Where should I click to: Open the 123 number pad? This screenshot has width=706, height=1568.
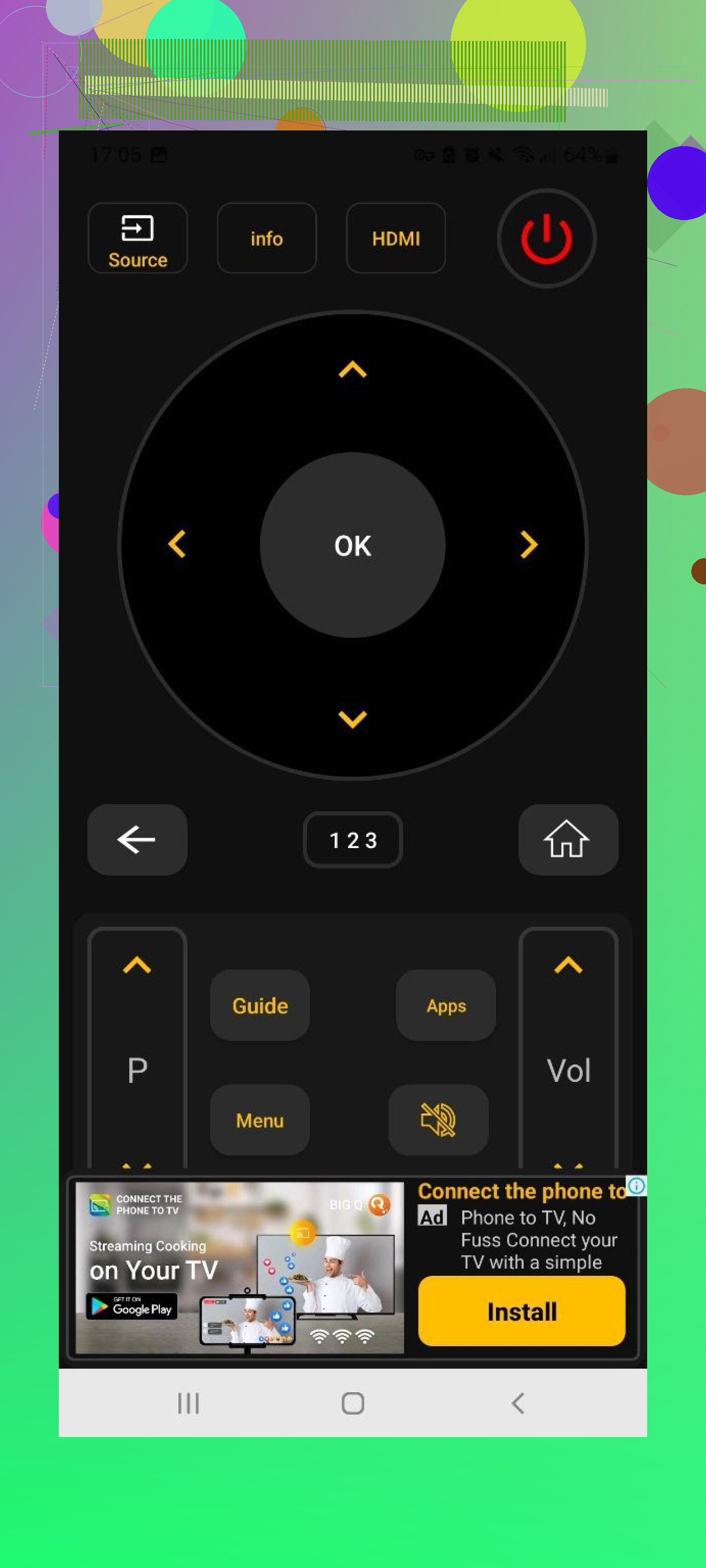coord(353,839)
